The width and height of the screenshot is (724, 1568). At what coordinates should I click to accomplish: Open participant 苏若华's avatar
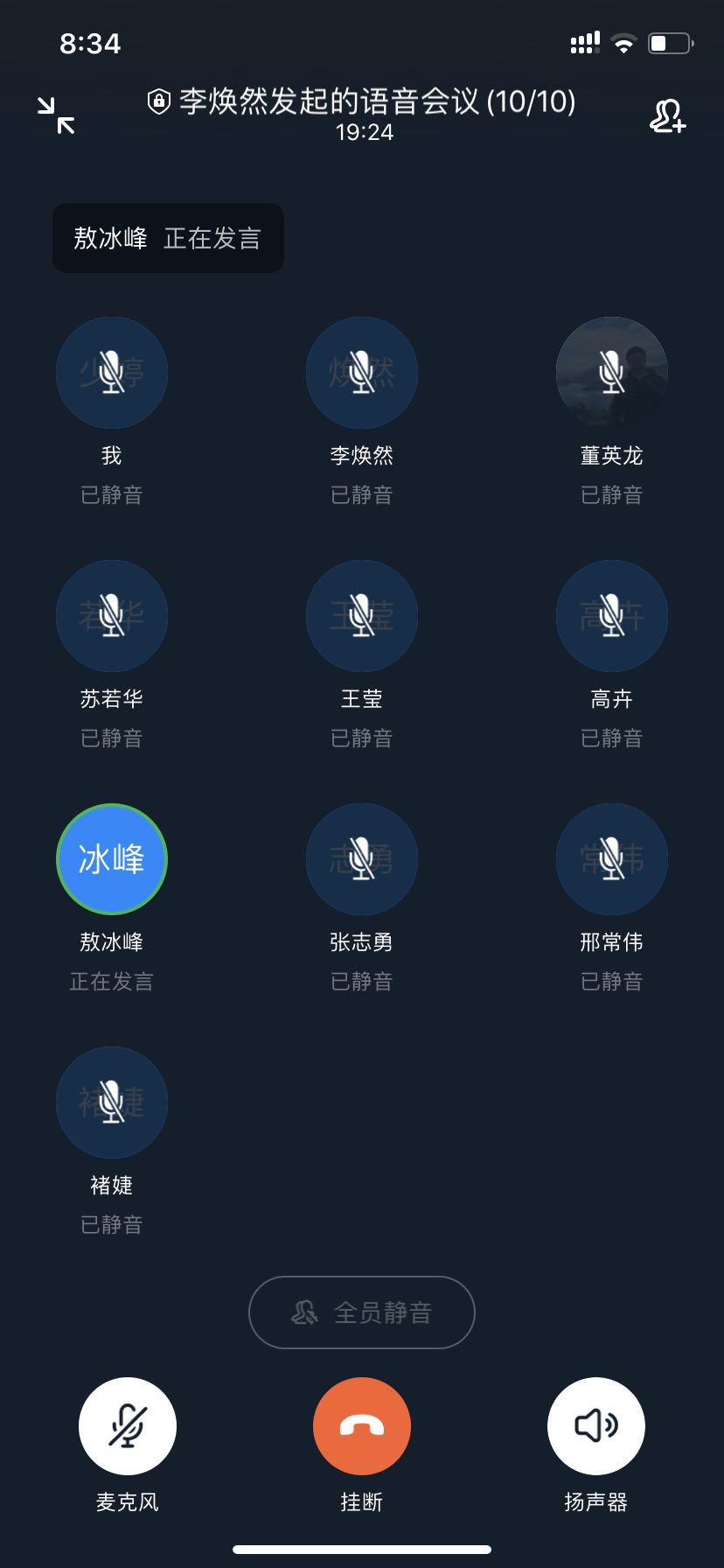click(x=112, y=616)
